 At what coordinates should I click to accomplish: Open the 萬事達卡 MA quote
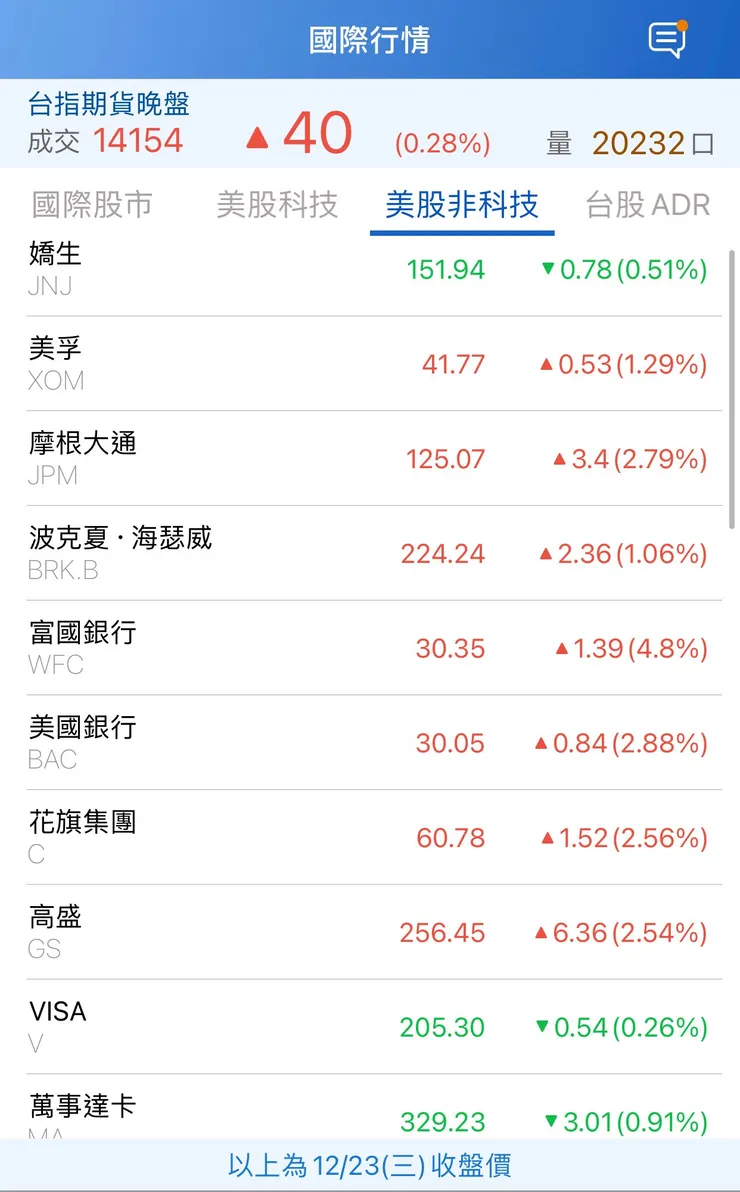[x=370, y=1115]
